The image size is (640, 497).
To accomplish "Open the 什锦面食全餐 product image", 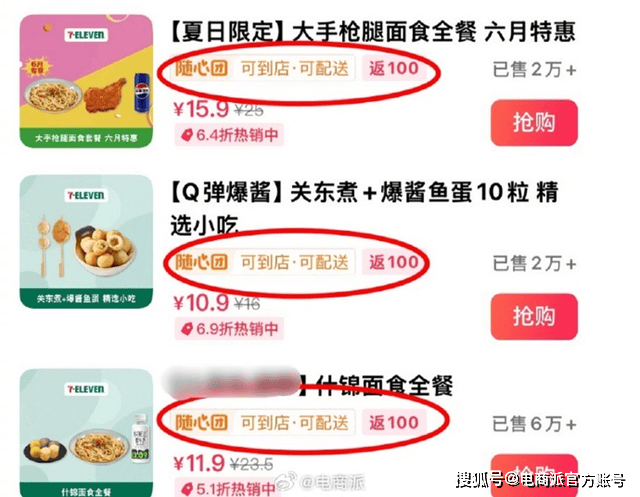I will (86, 432).
